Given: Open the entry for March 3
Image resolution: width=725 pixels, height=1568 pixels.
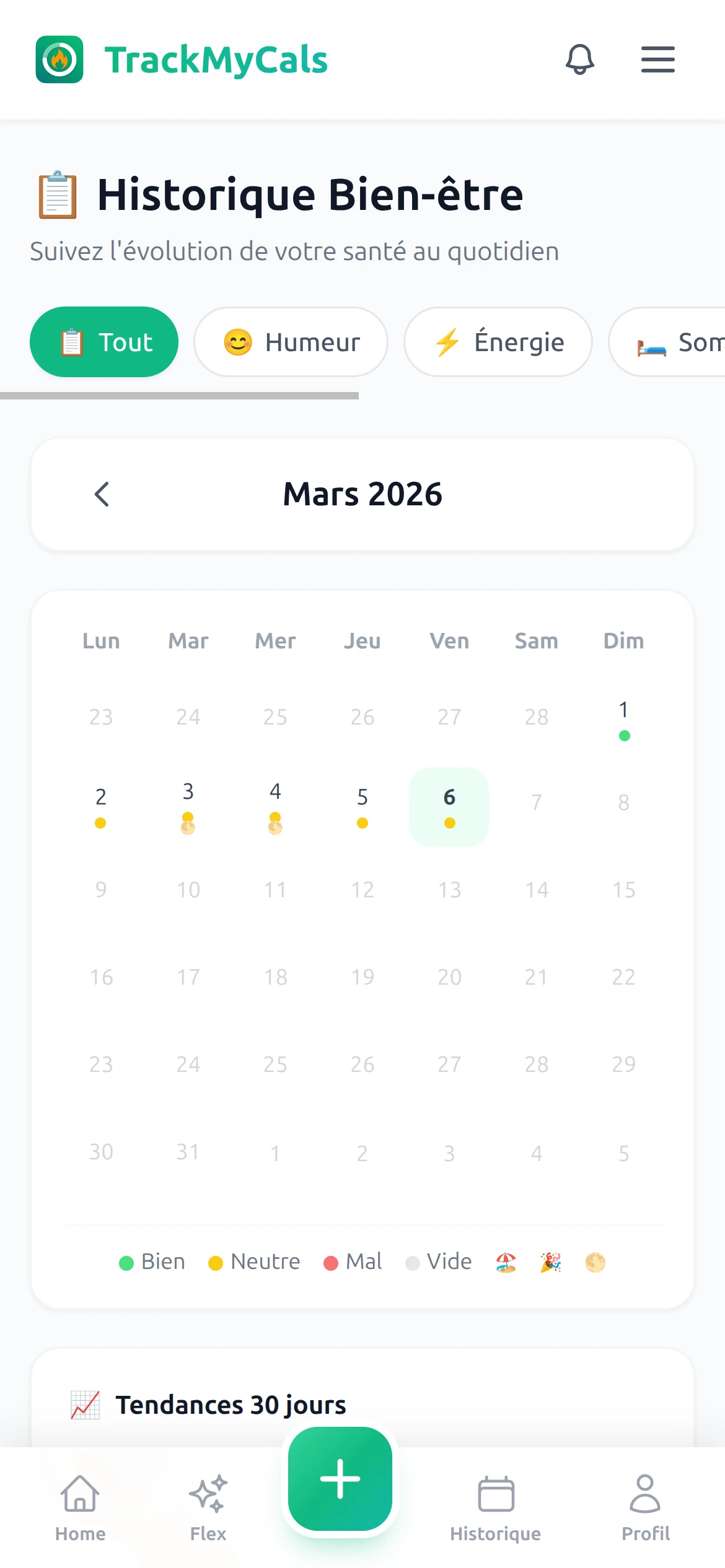Looking at the screenshot, I should click(x=188, y=805).
